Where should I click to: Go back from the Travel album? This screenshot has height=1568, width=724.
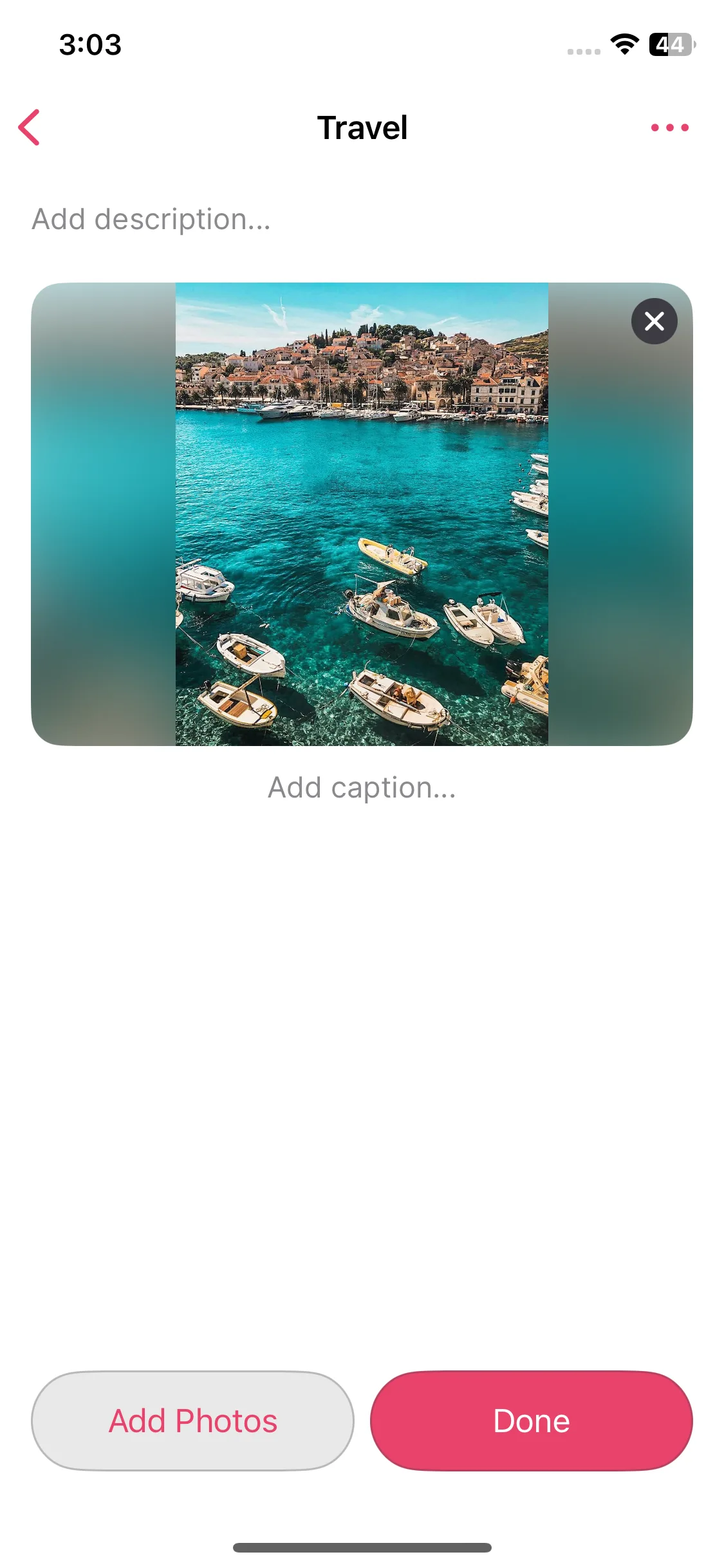pyautogui.click(x=30, y=127)
